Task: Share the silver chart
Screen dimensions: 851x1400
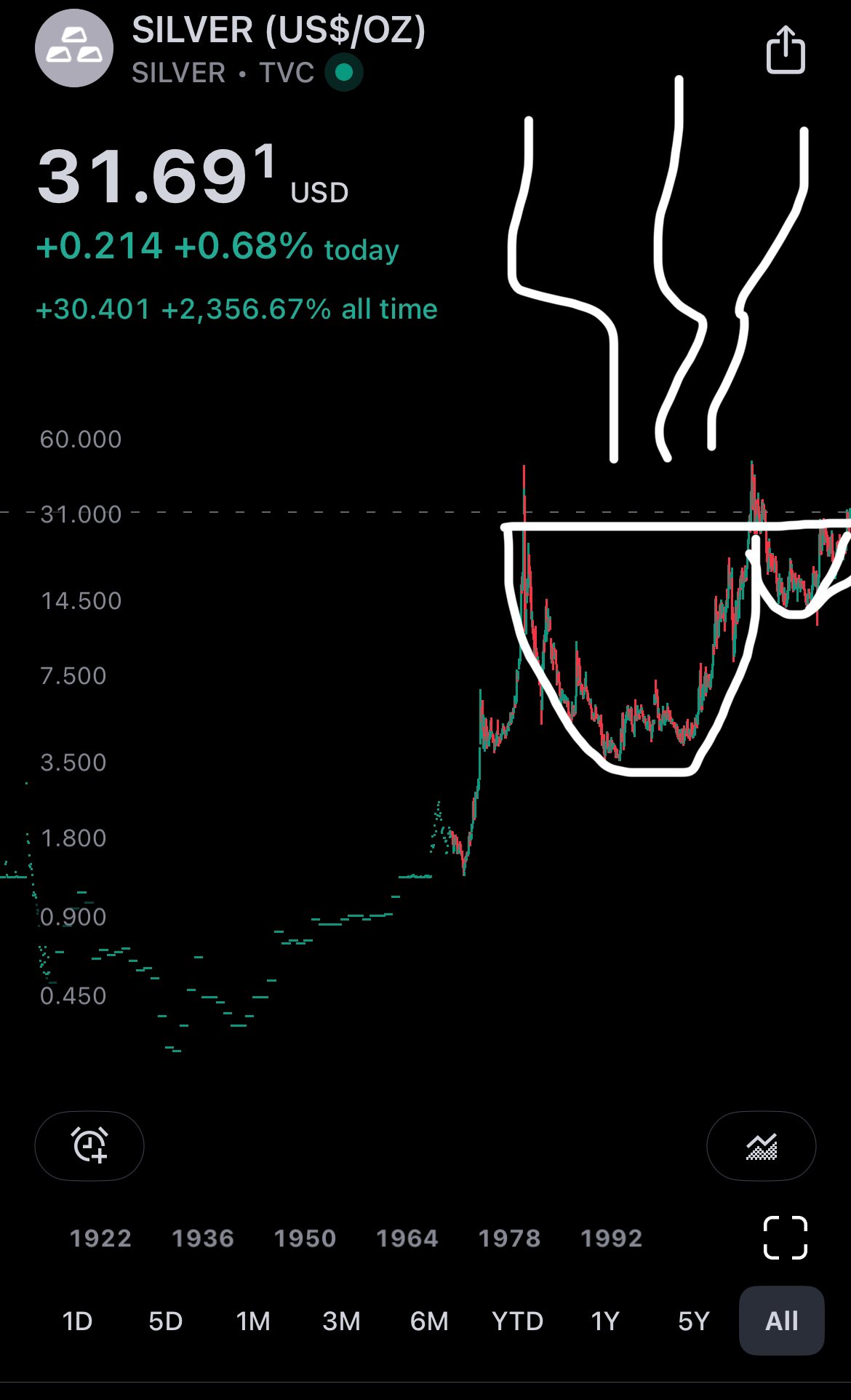Action: 786,49
